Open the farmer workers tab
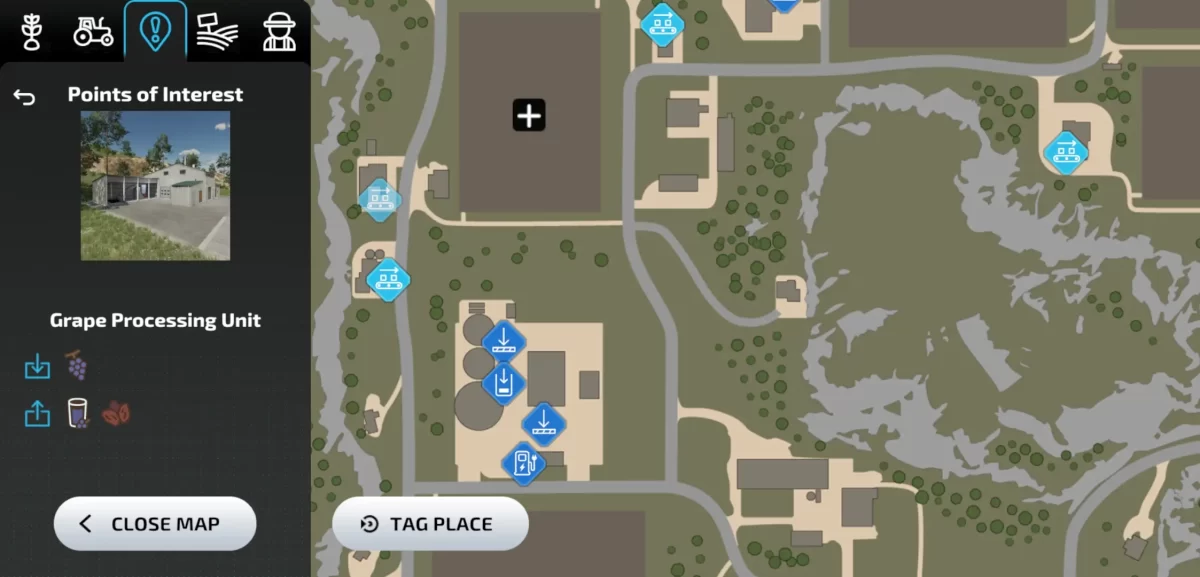 [279, 31]
